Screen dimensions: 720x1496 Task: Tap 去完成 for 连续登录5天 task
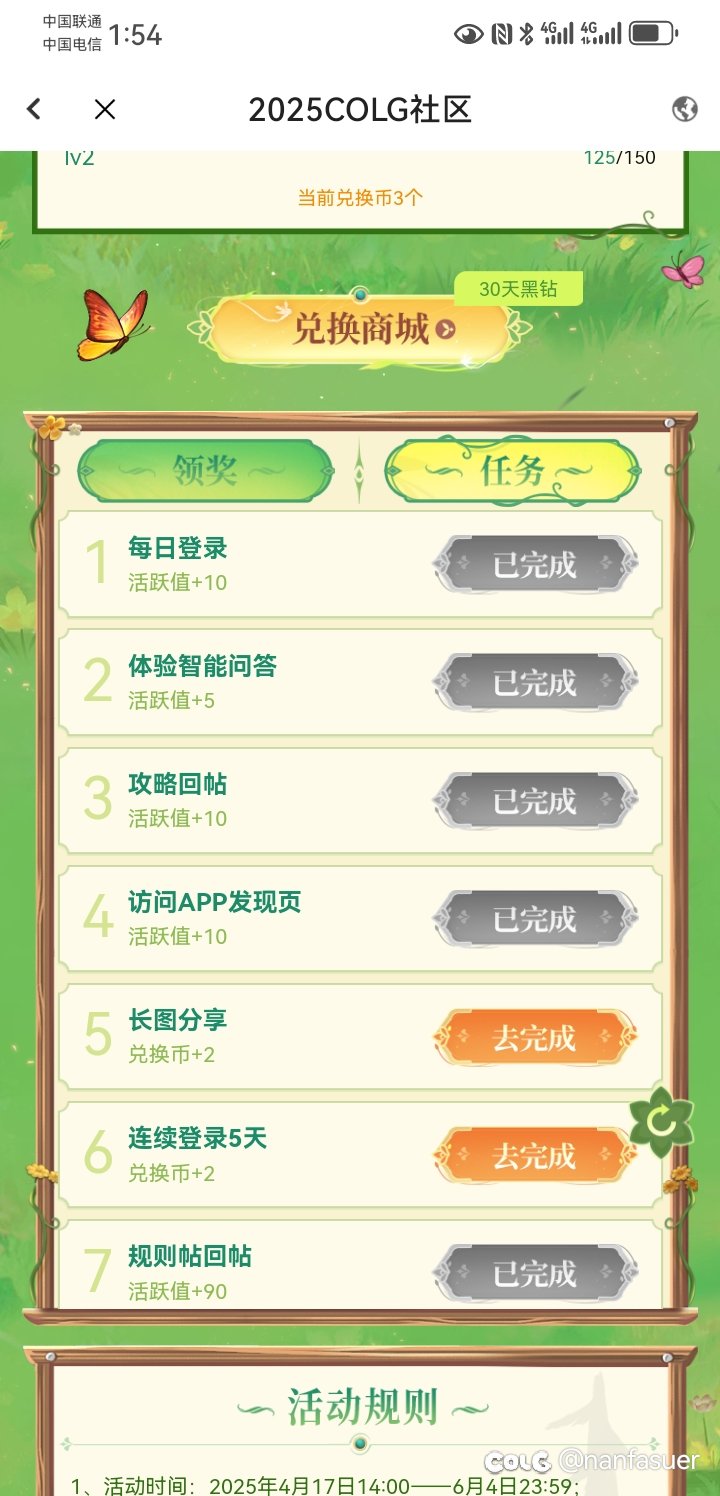[535, 1156]
